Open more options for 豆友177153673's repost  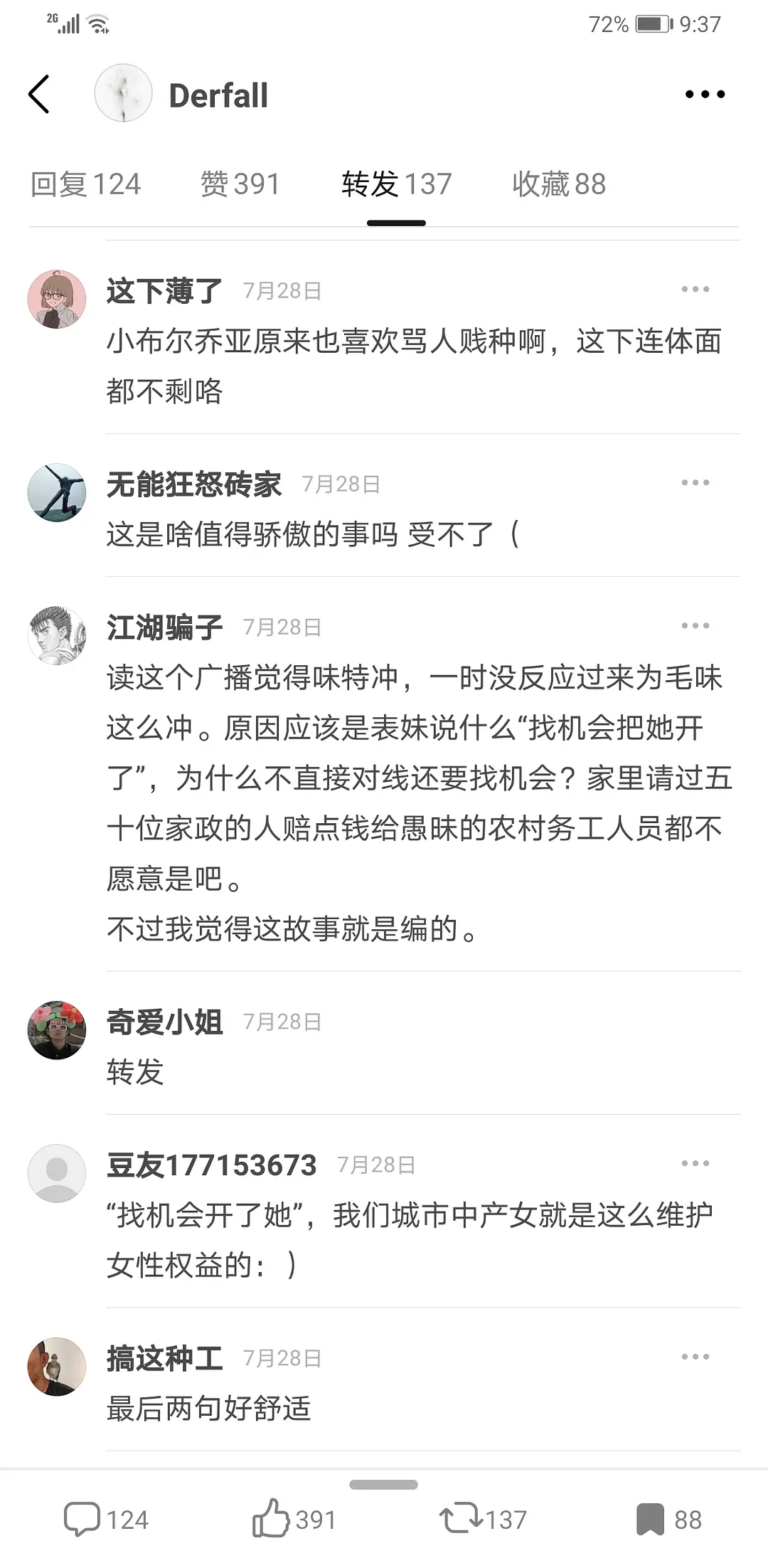695,1164
